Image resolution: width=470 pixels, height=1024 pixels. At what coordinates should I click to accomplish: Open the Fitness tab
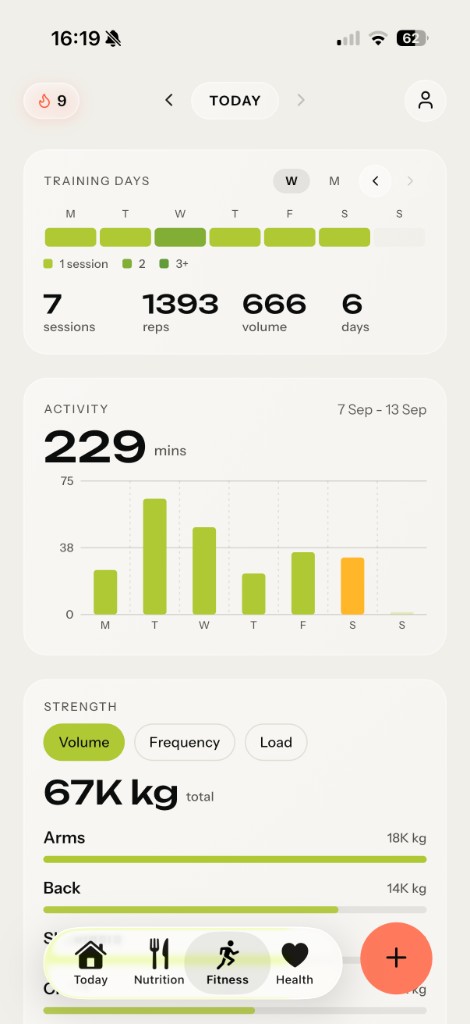coord(227,963)
